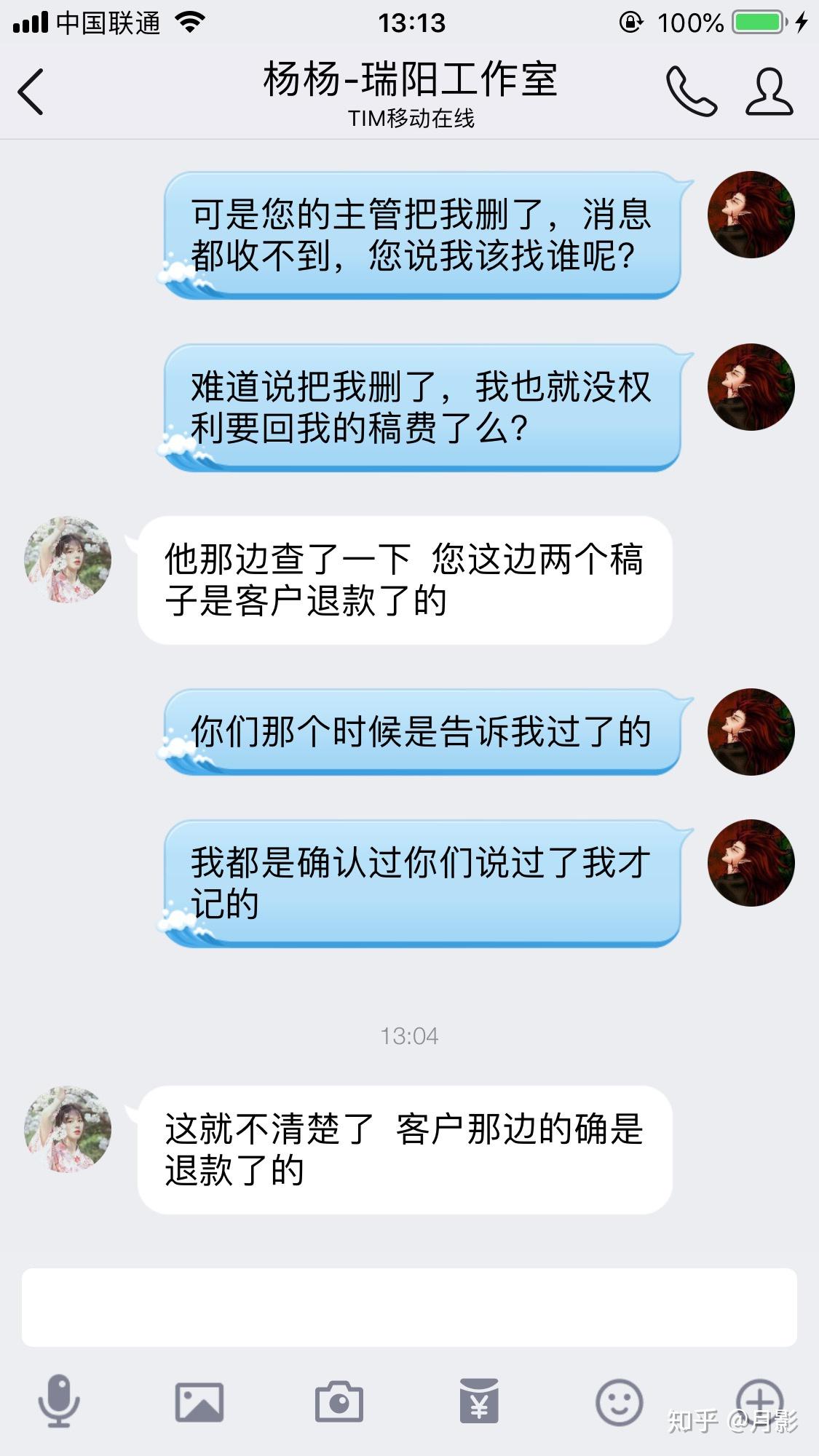Screen dimensions: 819x1456
Task: Open the emoji picker
Action: 618,1400
